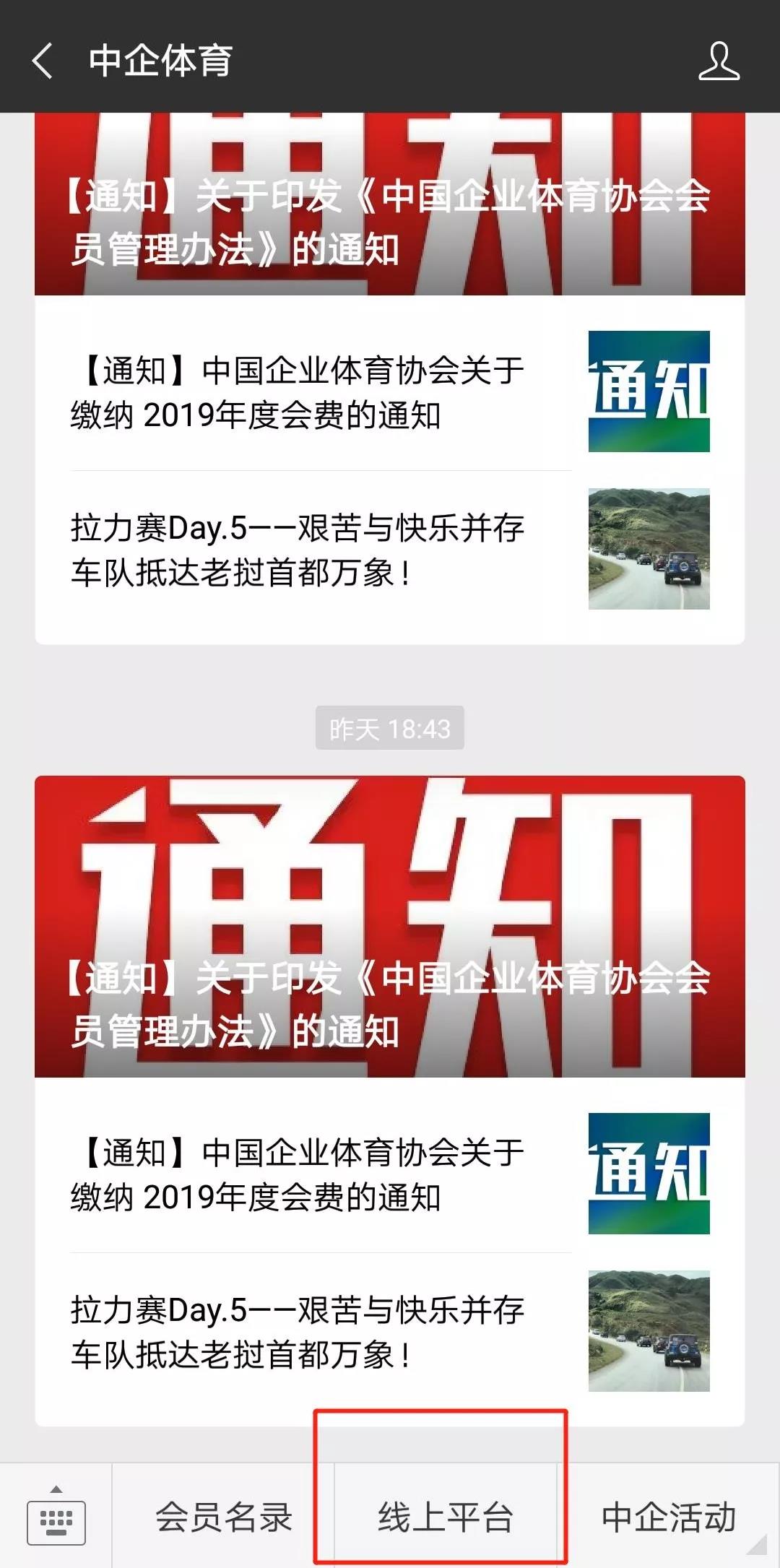This screenshot has width=780, height=1568.
Task: Open 会员管理办法 banner article sent 昨天 18:43
Action: tap(390, 927)
